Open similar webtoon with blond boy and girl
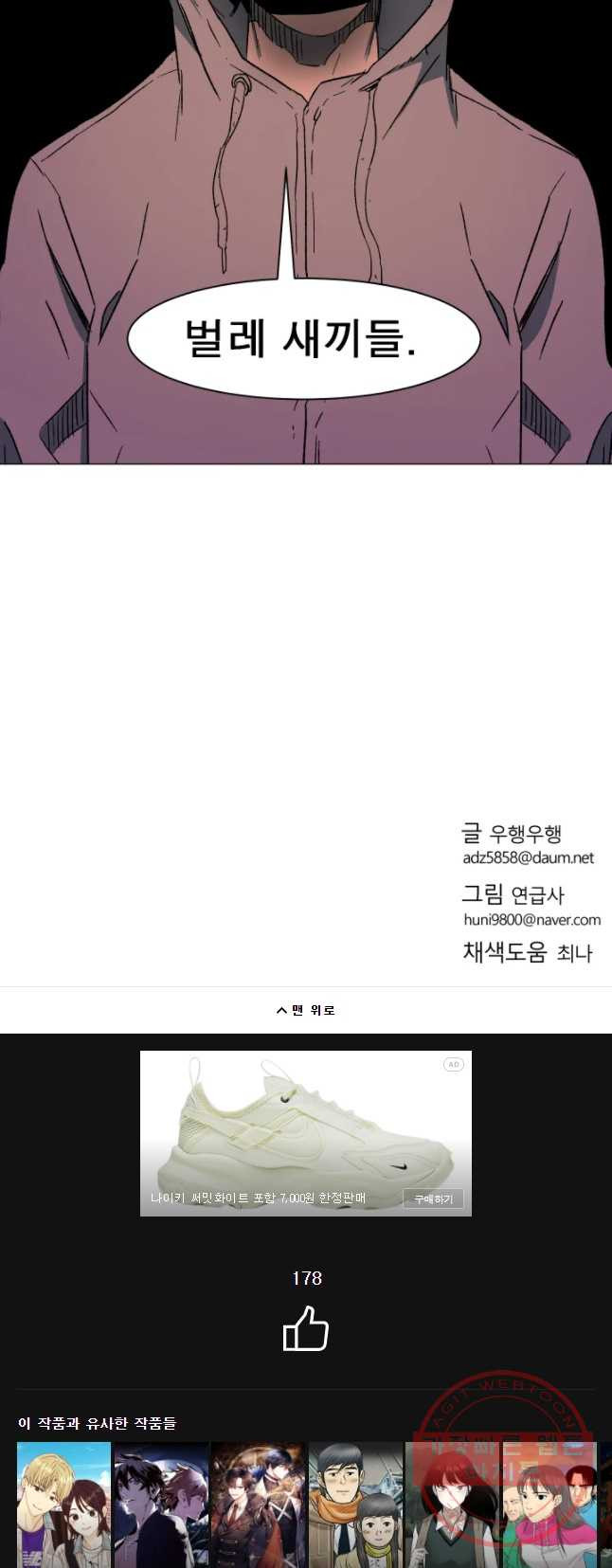The image size is (612, 1568). pos(64,1505)
